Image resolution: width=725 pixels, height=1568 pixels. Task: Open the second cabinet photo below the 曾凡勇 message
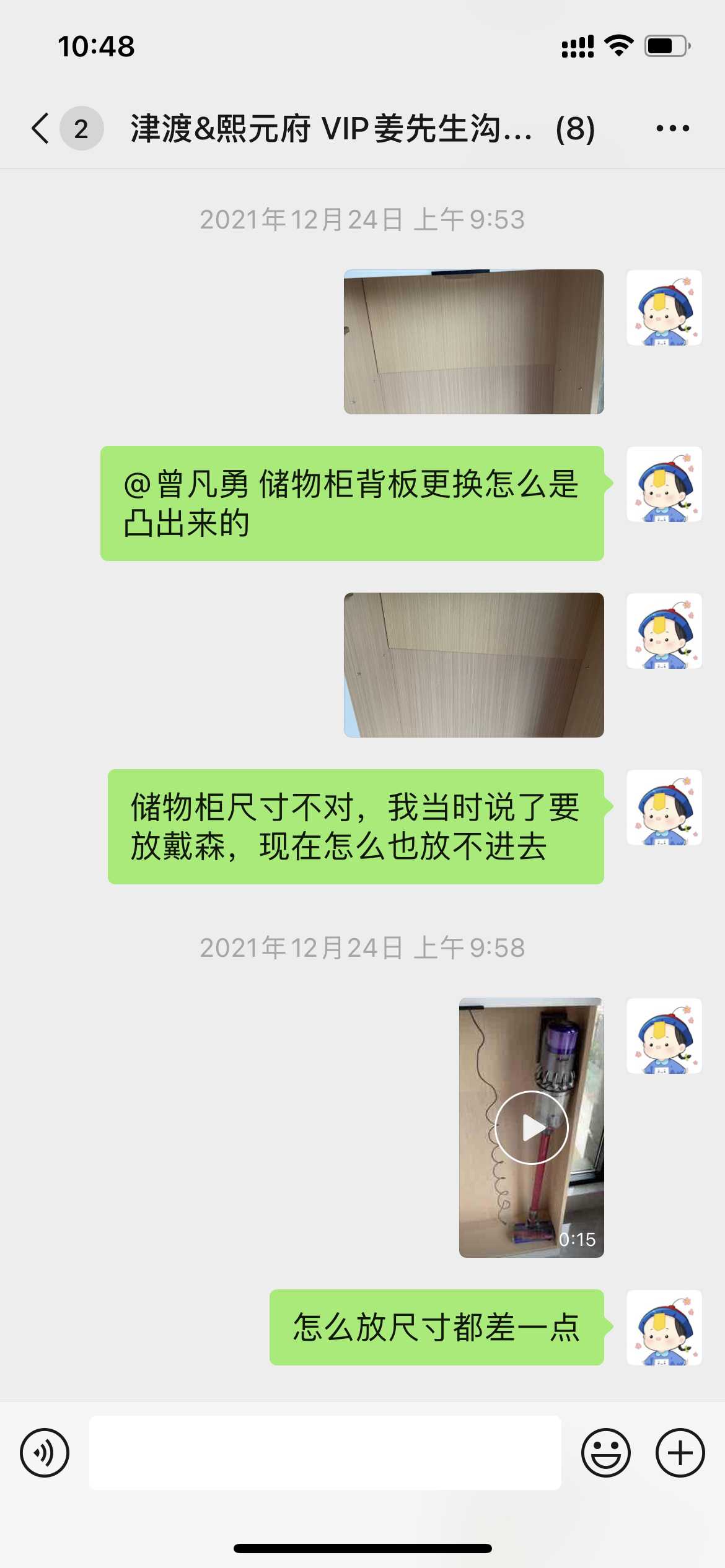(473, 665)
